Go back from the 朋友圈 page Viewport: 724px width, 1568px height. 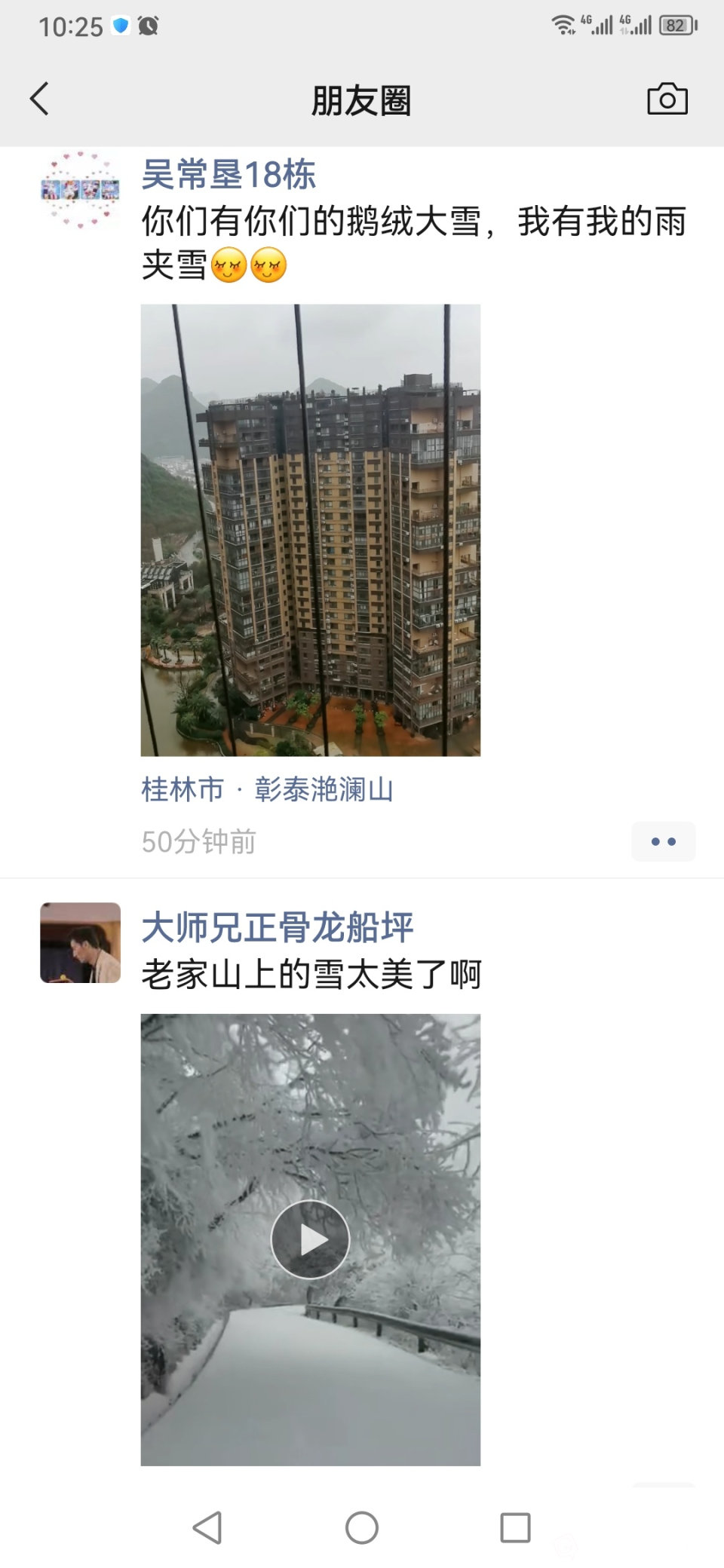click(x=40, y=99)
